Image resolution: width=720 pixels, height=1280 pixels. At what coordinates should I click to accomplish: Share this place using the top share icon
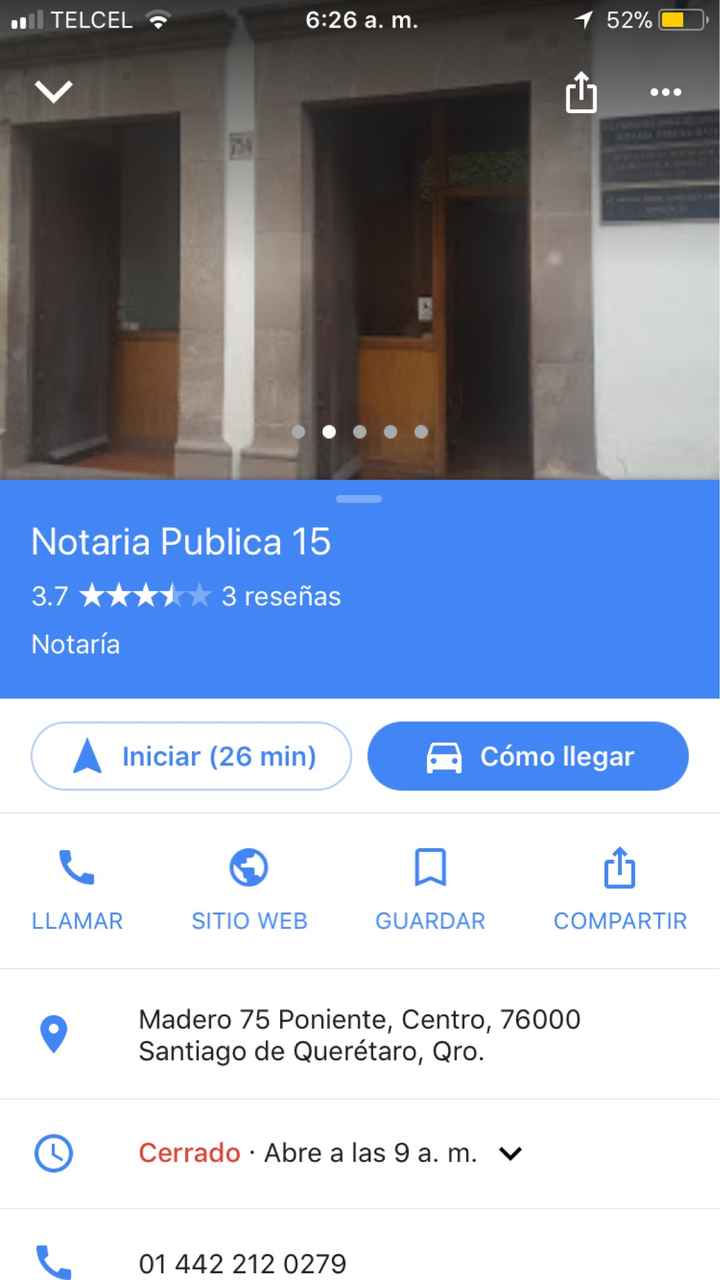[x=581, y=94]
